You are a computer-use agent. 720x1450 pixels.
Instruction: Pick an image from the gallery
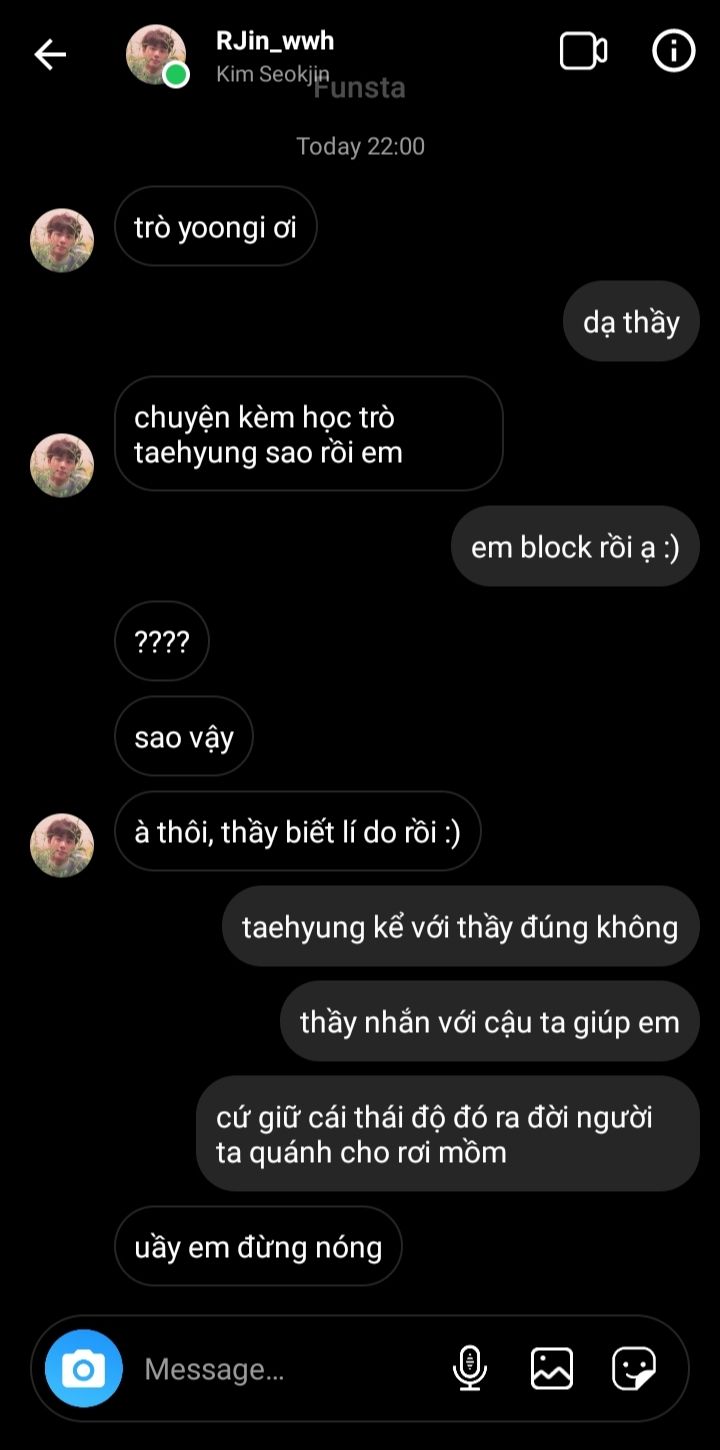(552, 1368)
